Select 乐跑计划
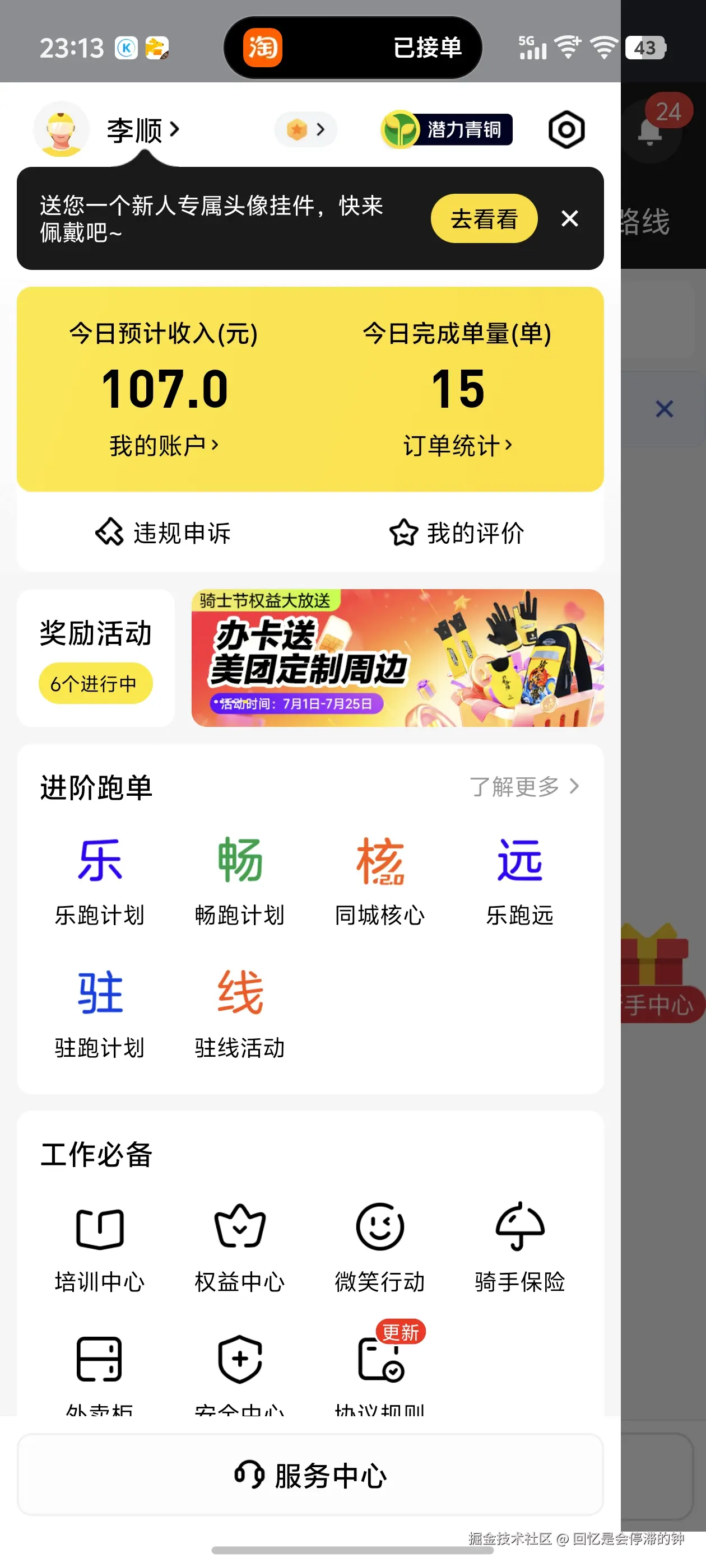Screen dimensions: 706x1568 click(100, 880)
